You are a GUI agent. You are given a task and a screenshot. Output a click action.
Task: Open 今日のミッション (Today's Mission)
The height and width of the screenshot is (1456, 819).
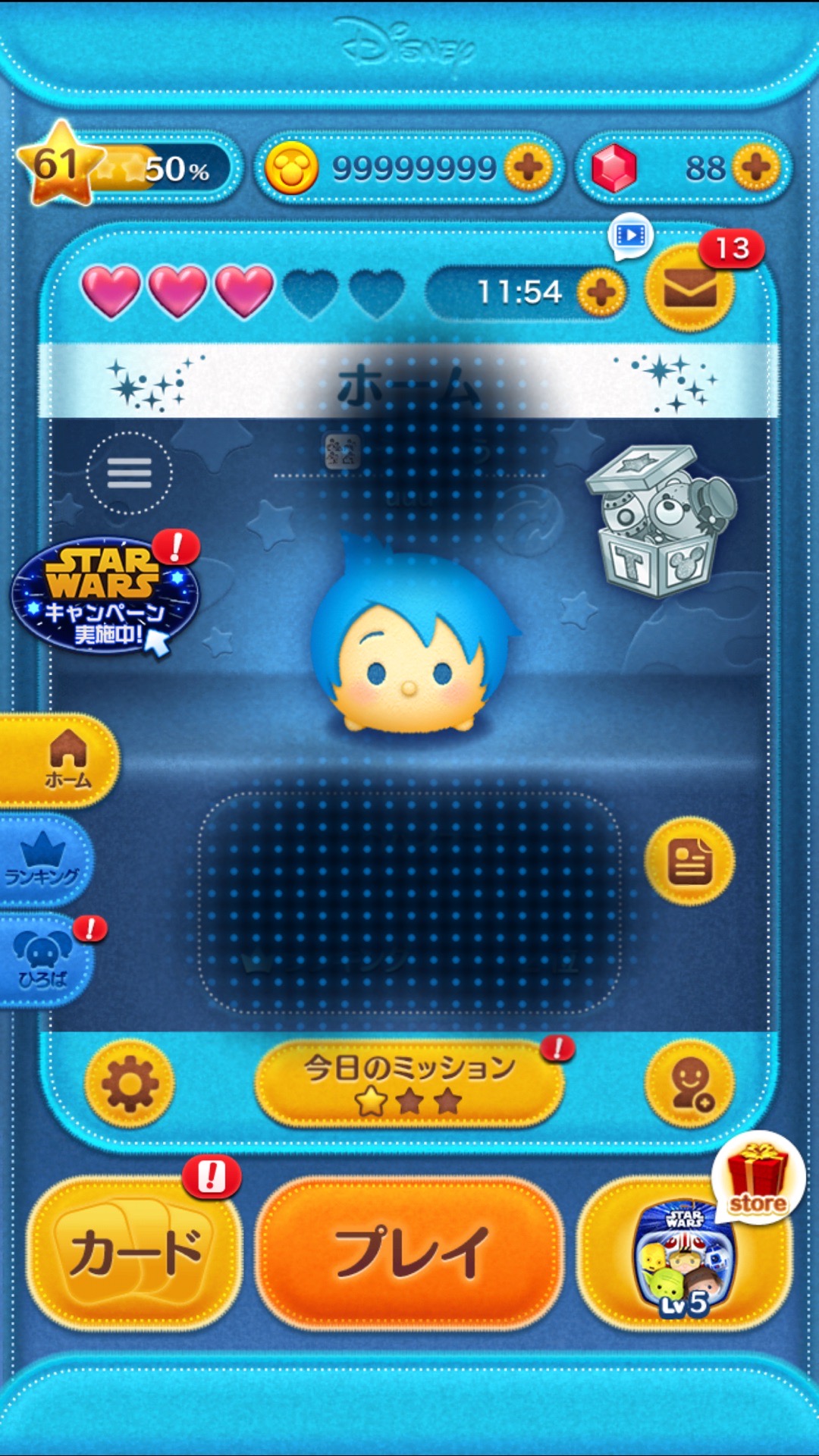(x=409, y=1083)
